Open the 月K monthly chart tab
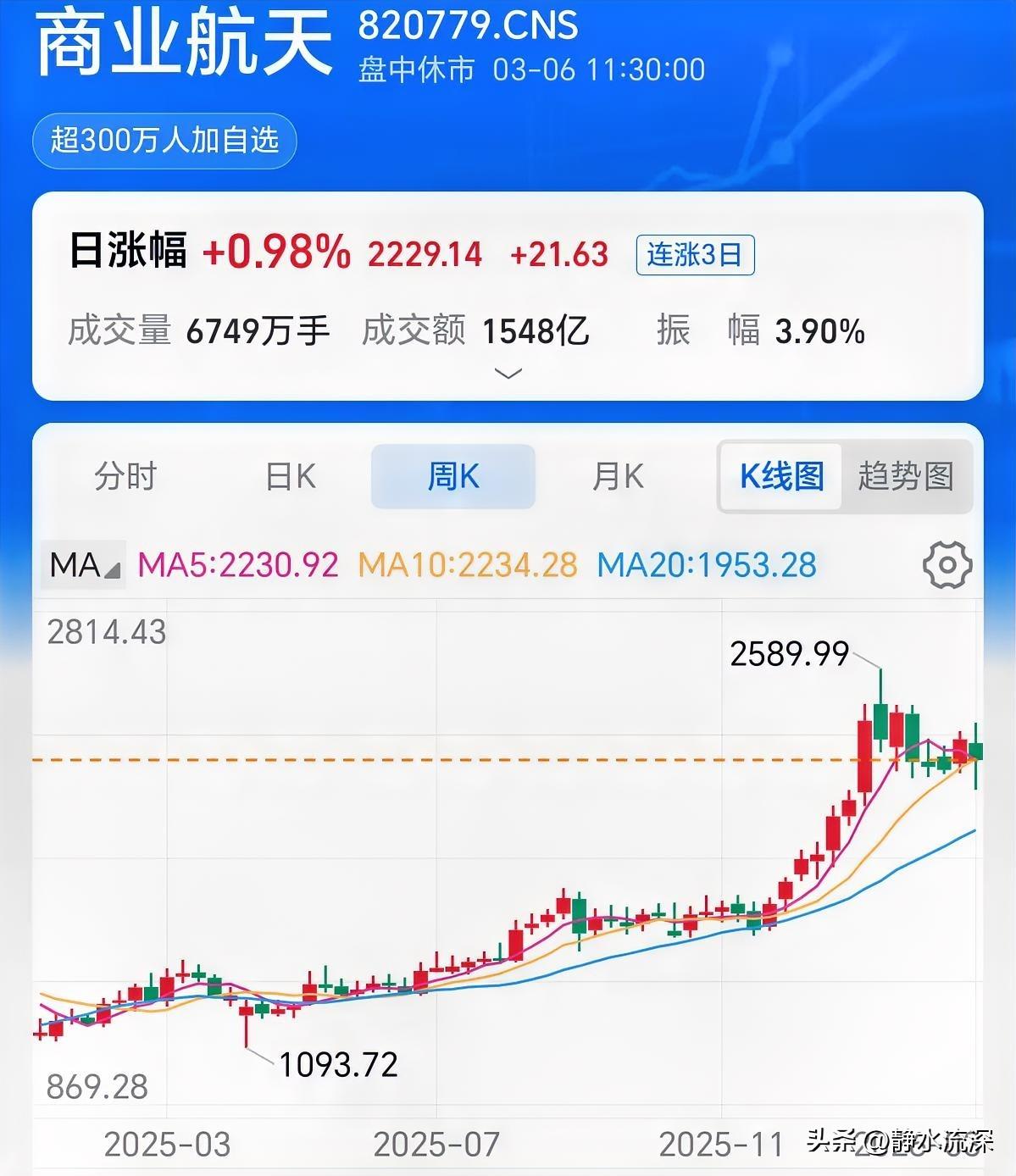The height and width of the screenshot is (1176, 1016). [x=618, y=476]
